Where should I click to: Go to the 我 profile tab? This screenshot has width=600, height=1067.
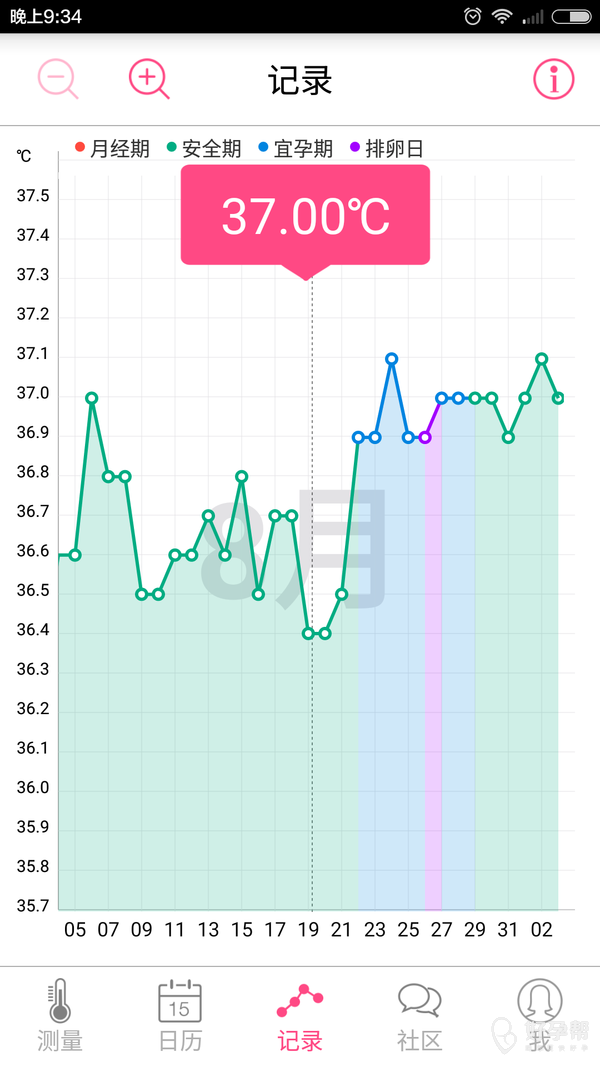coord(539,1016)
